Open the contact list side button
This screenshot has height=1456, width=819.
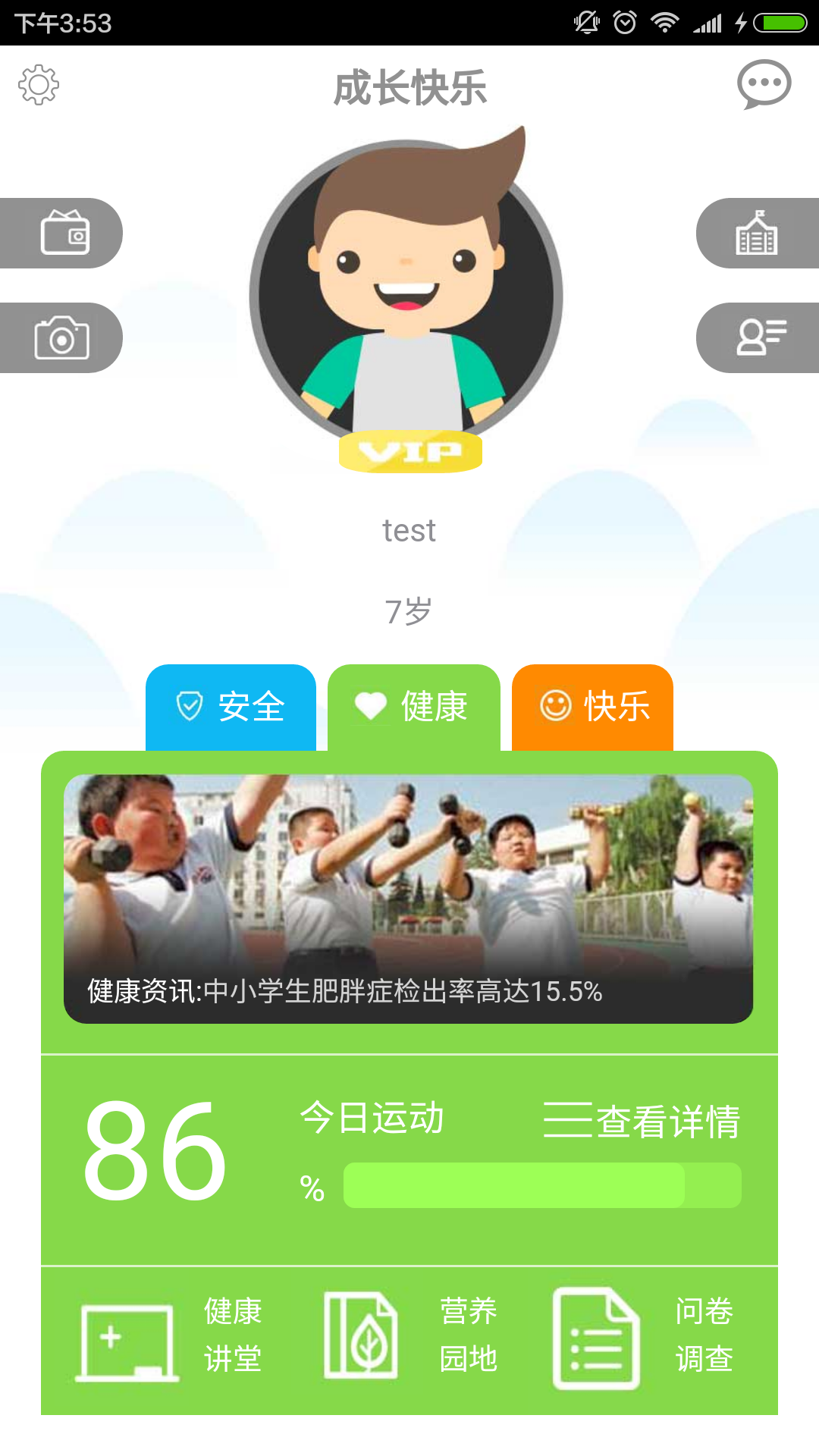[x=761, y=338]
